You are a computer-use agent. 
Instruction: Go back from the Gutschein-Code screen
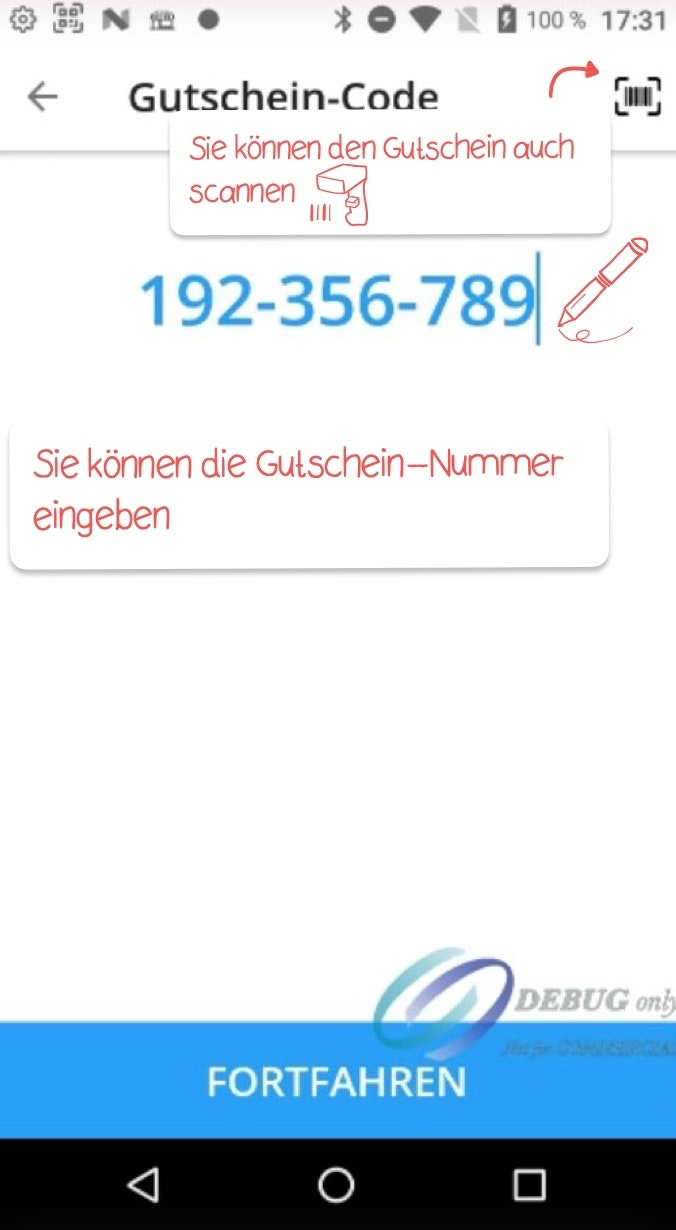[x=42, y=97]
